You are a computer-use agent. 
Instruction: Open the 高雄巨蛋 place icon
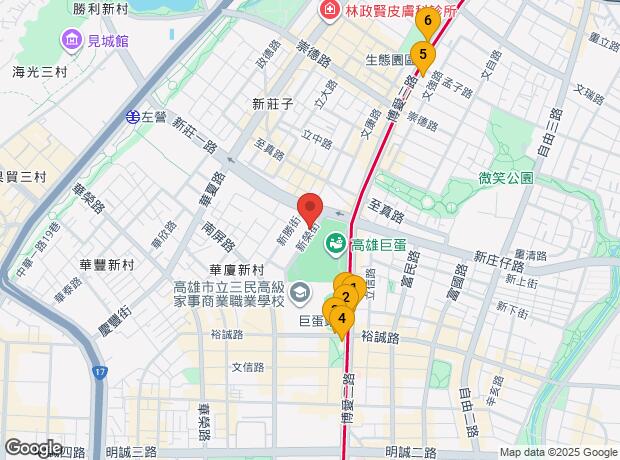[336, 242]
